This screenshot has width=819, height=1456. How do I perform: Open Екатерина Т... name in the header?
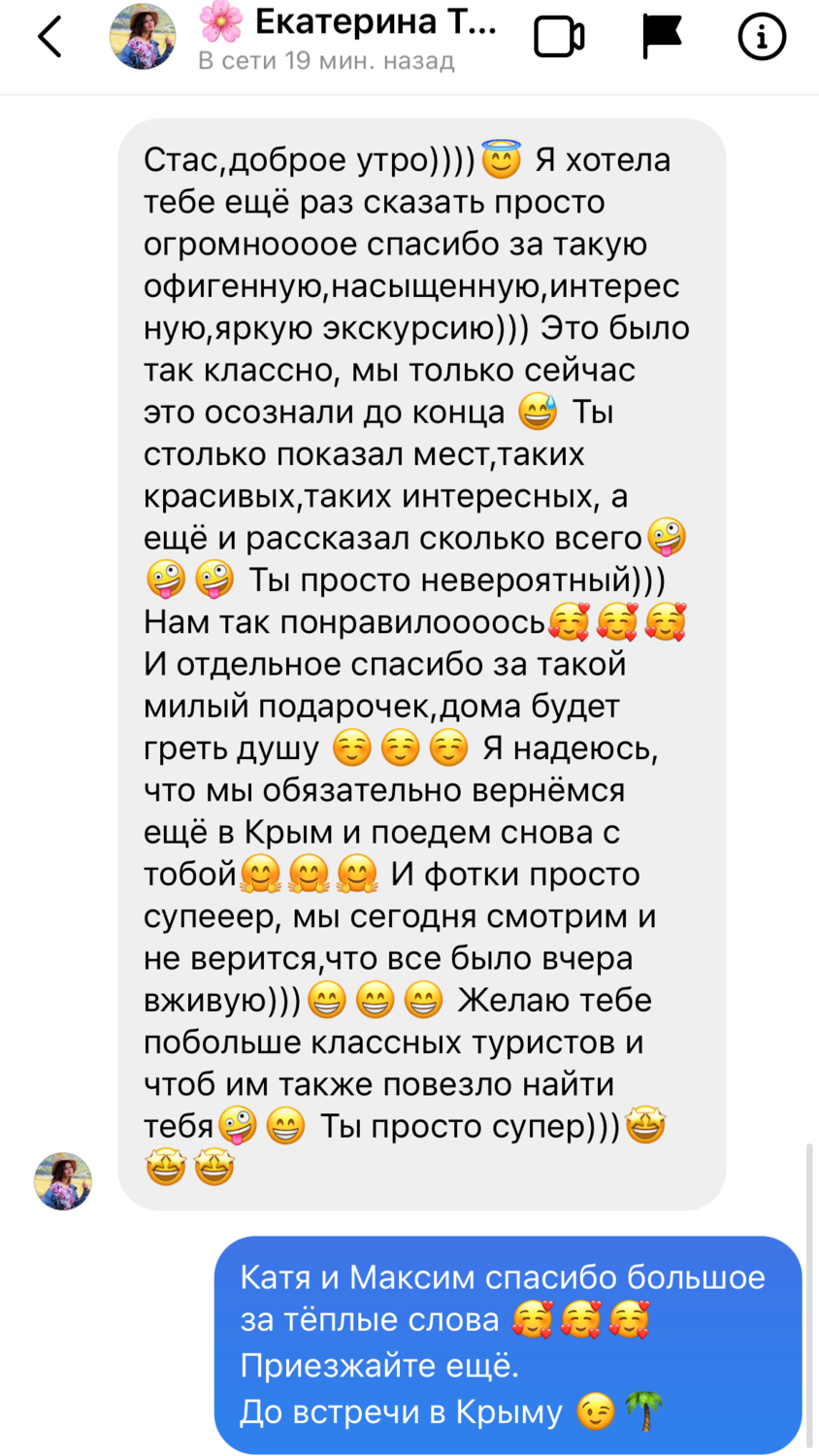point(348,21)
